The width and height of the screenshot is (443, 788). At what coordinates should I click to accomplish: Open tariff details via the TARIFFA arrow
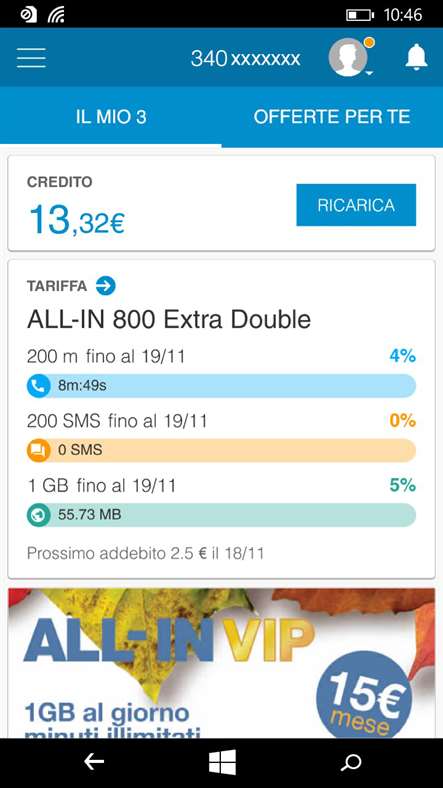click(105, 286)
